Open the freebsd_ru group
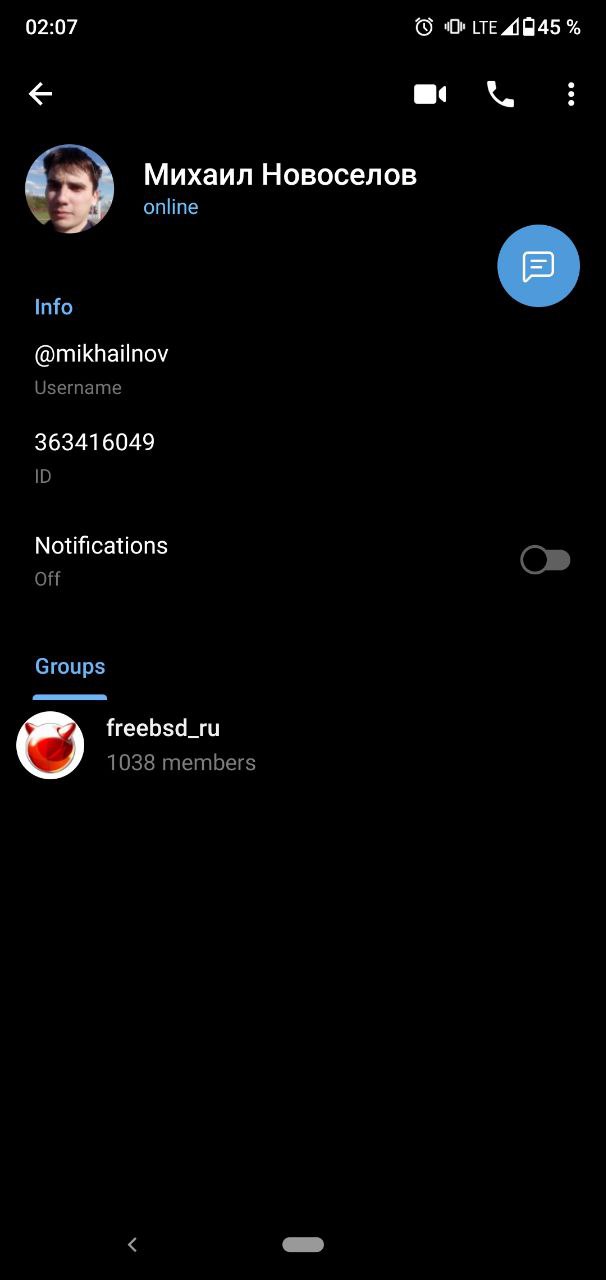Viewport: 606px width, 1280px height. (303, 745)
